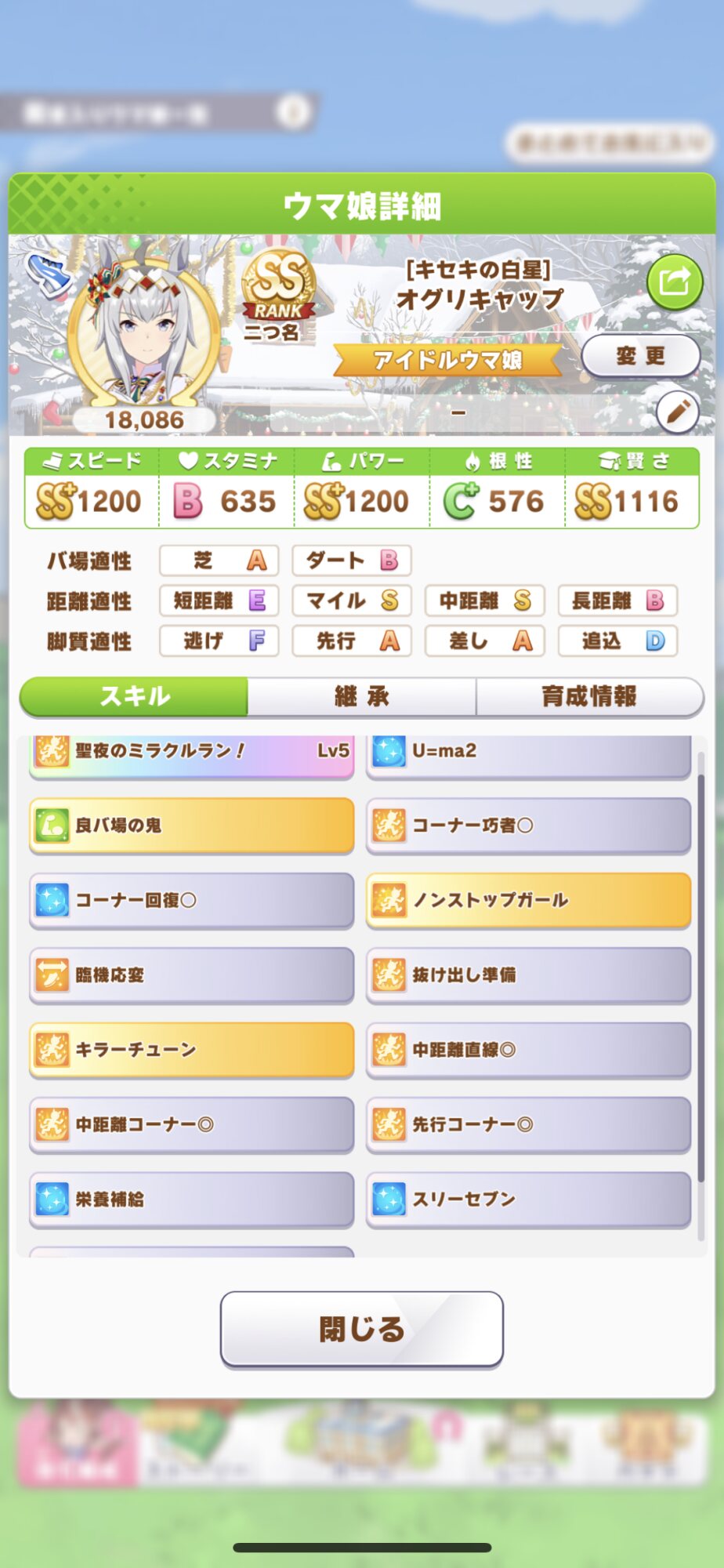
Task: Open the 中距離コーナー◎ skill
Action: (x=191, y=1124)
